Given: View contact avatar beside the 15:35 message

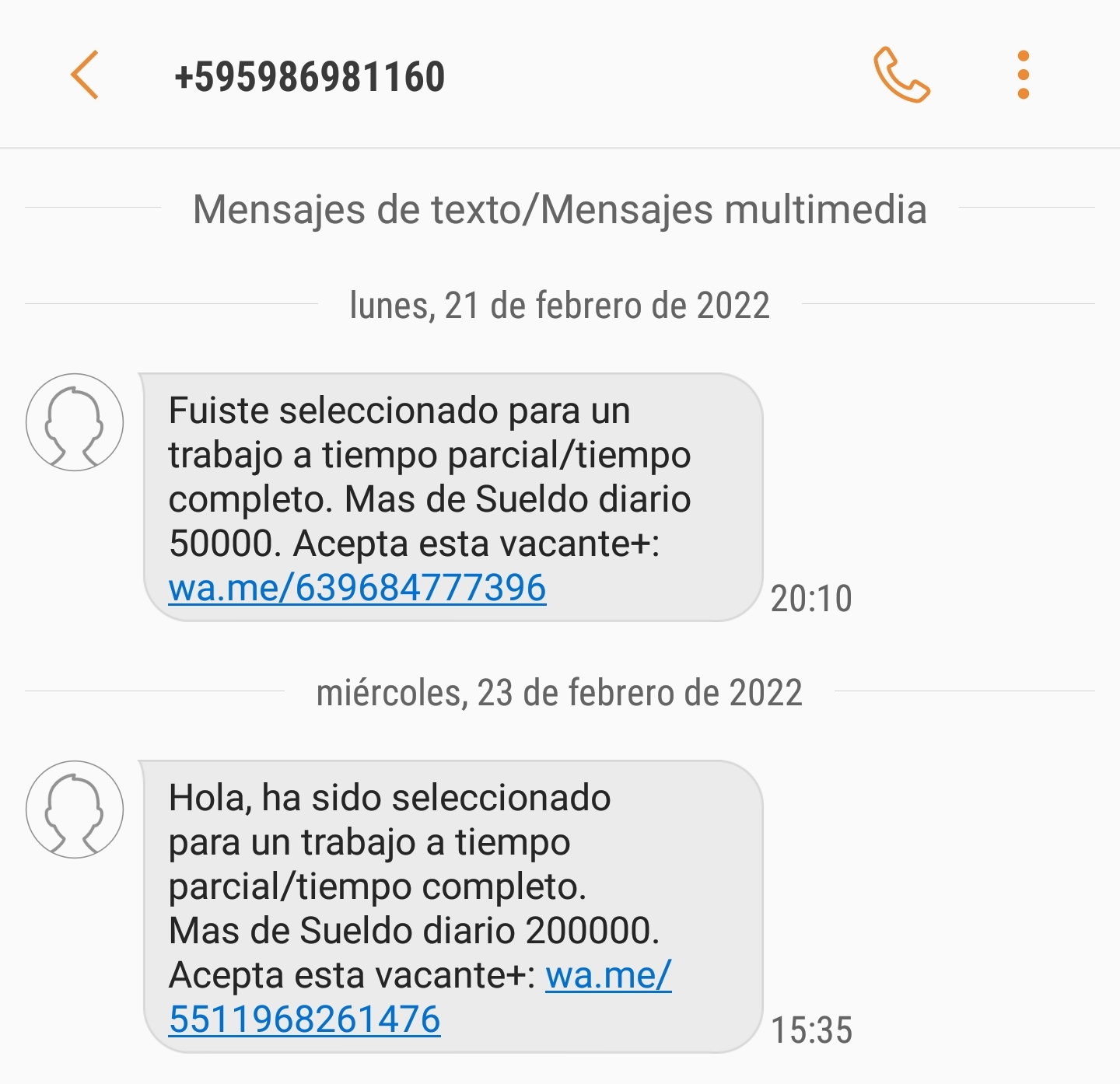Looking at the screenshot, I should tap(75, 810).
